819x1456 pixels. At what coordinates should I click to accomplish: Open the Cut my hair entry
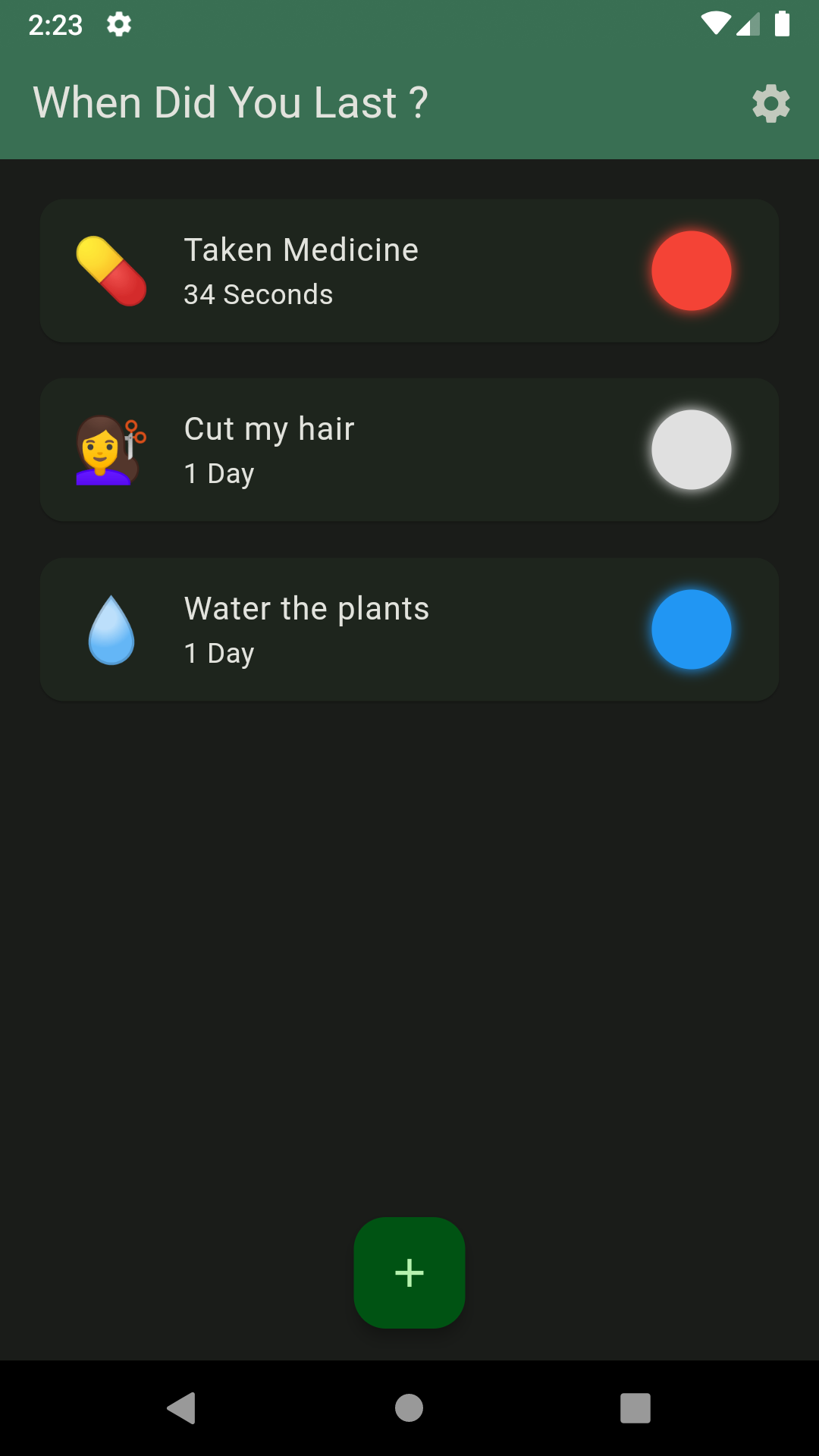pyautogui.click(x=409, y=450)
